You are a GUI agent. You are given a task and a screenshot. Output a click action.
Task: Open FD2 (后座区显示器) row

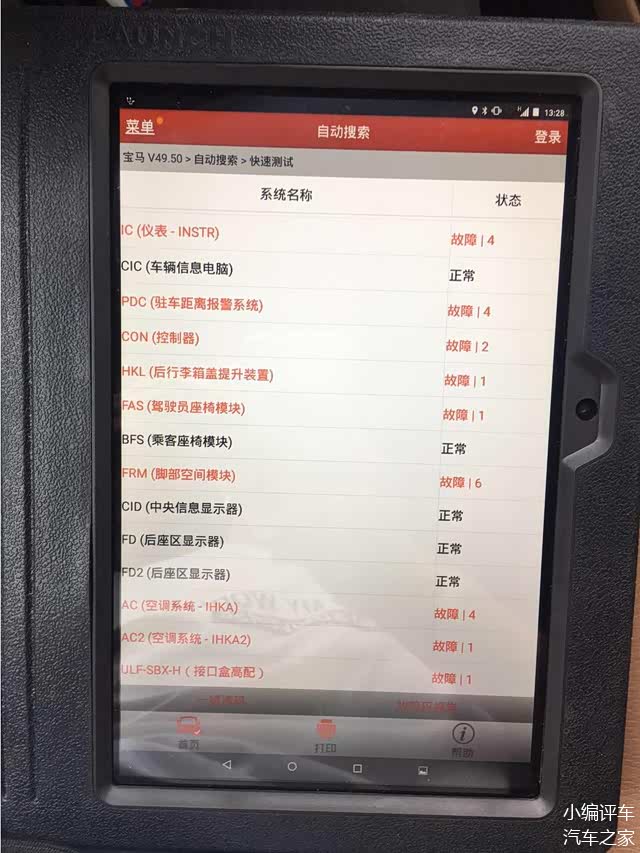click(176, 574)
